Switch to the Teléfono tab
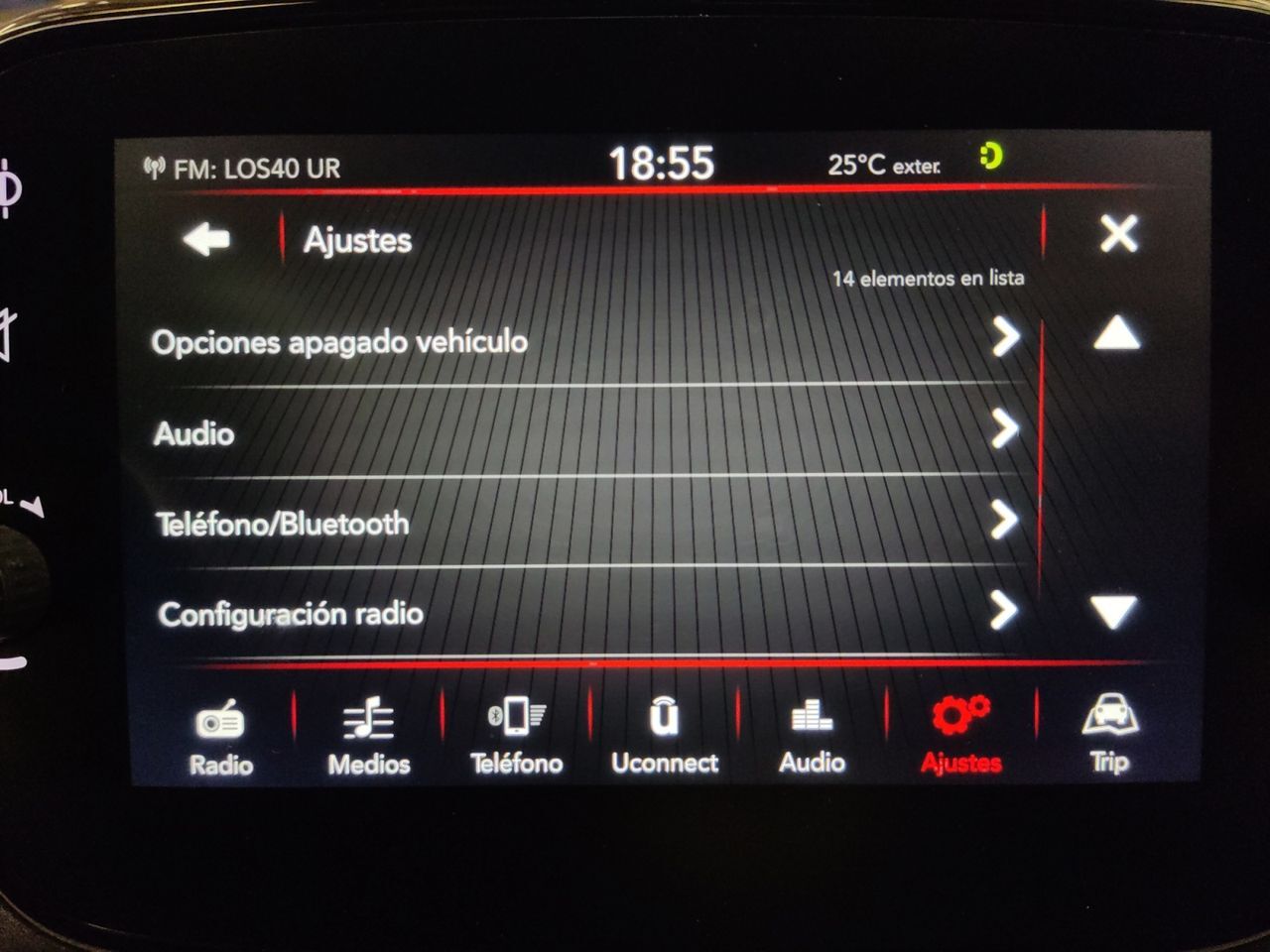The image size is (1270, 952). (516, 737)
